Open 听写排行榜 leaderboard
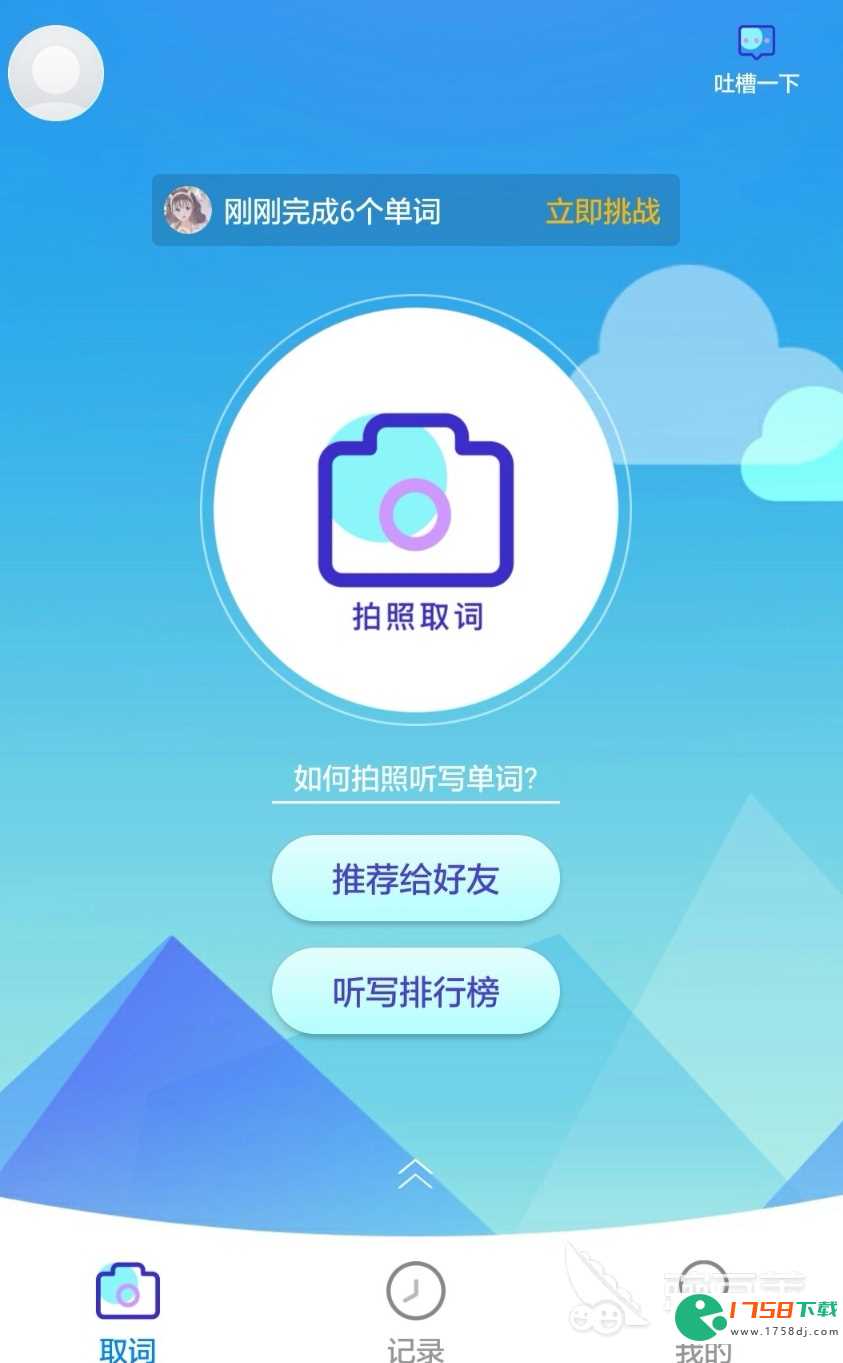The image size is (843, 1363). (x=415, y=991)
